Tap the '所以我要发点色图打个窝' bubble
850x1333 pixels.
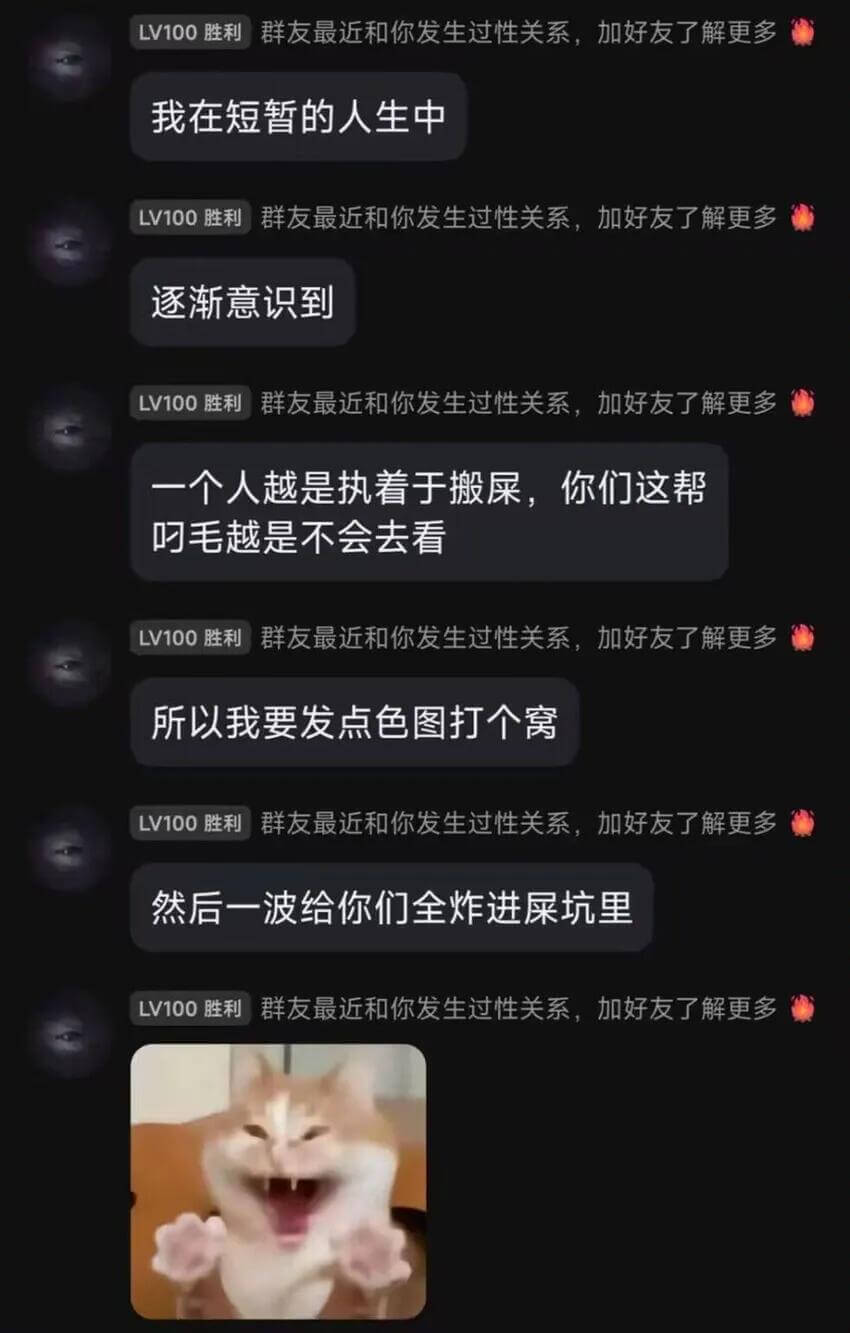click(355, 721)
